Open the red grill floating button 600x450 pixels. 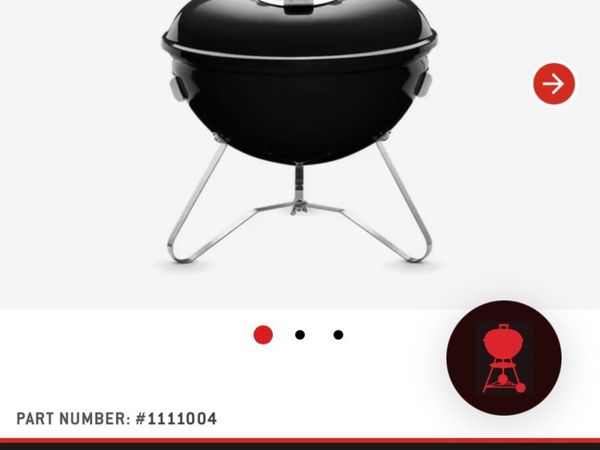click(503, 358)
